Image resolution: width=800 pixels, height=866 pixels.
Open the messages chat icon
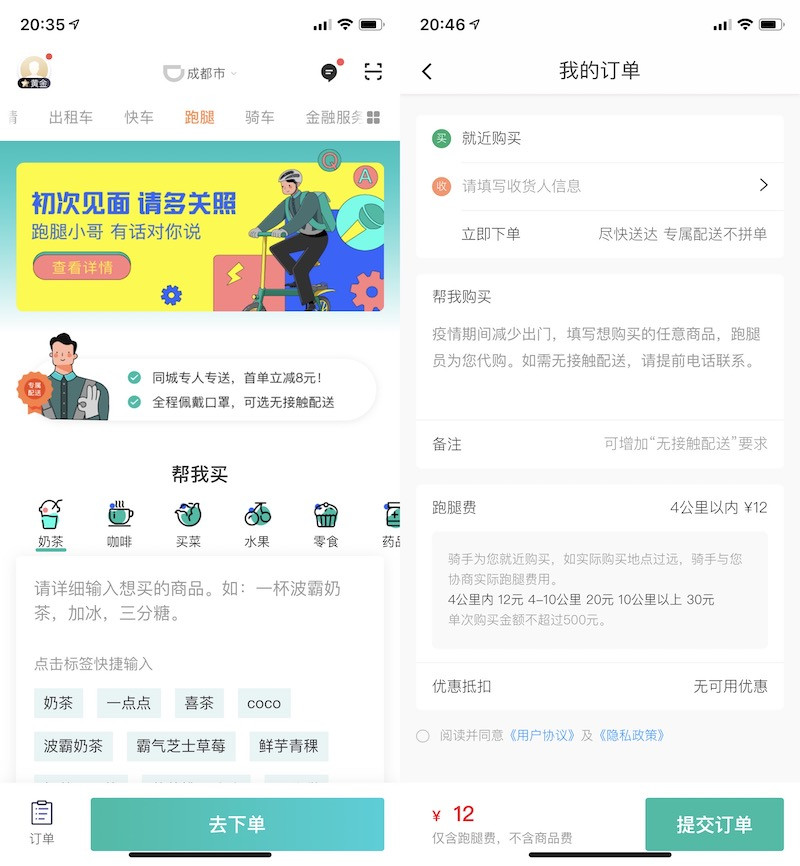click(329, 72)
